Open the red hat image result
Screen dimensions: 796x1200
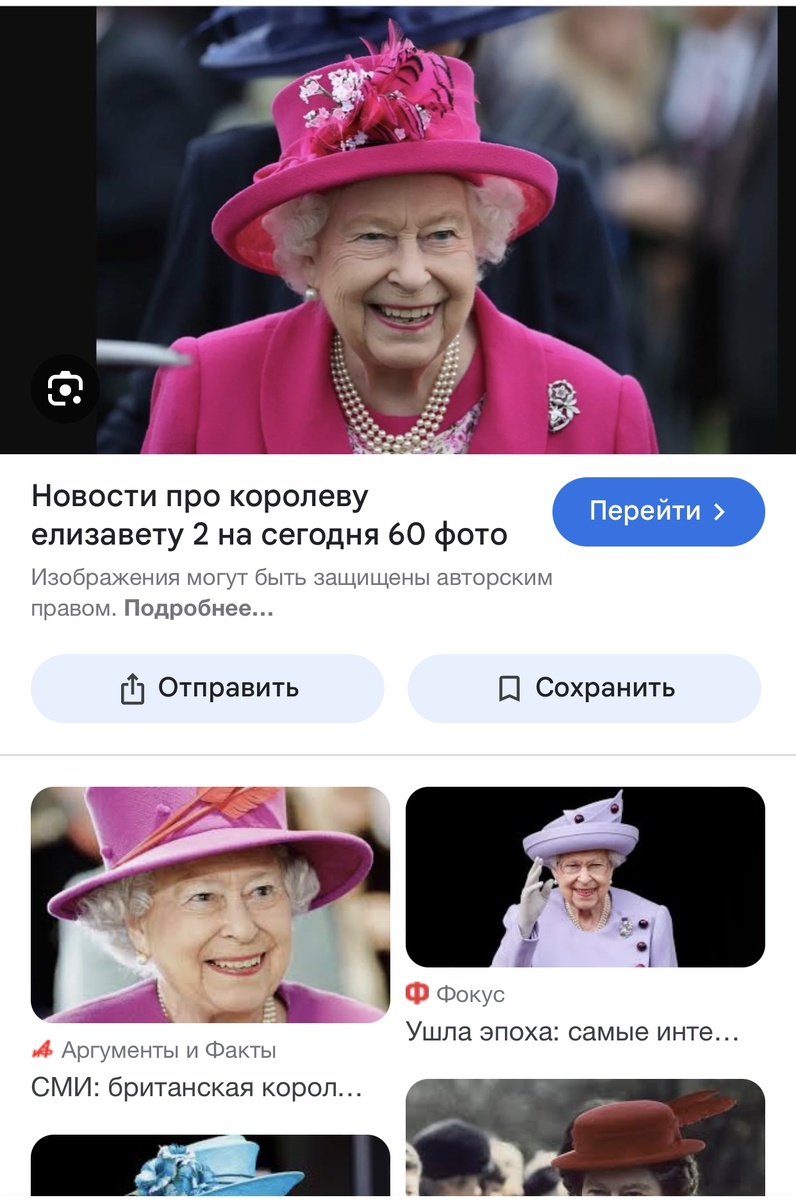tap(585, 1140)
